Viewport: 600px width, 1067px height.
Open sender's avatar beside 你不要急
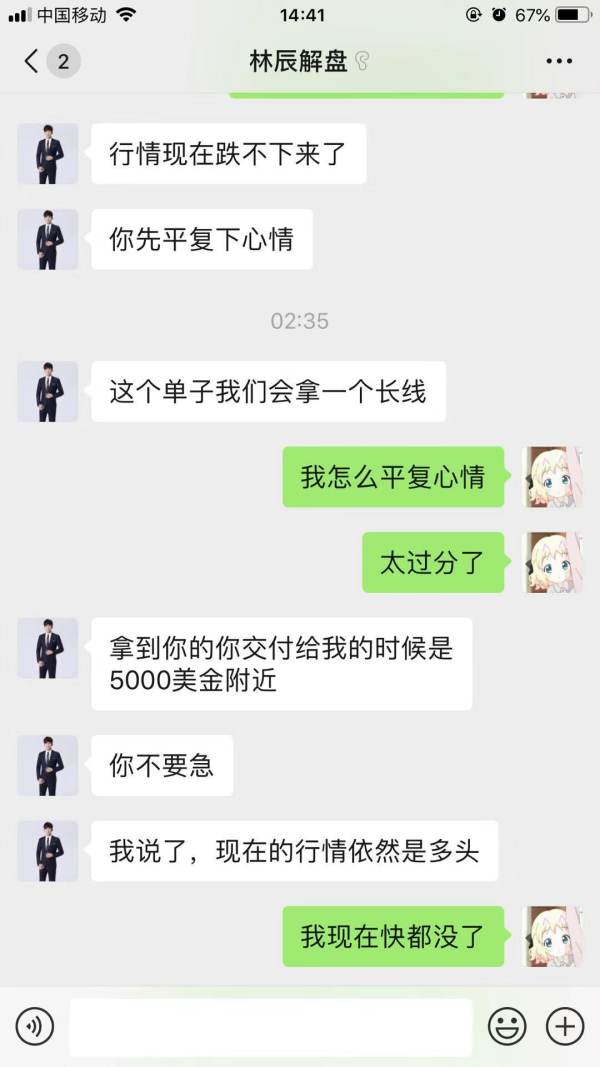point(47,765)
